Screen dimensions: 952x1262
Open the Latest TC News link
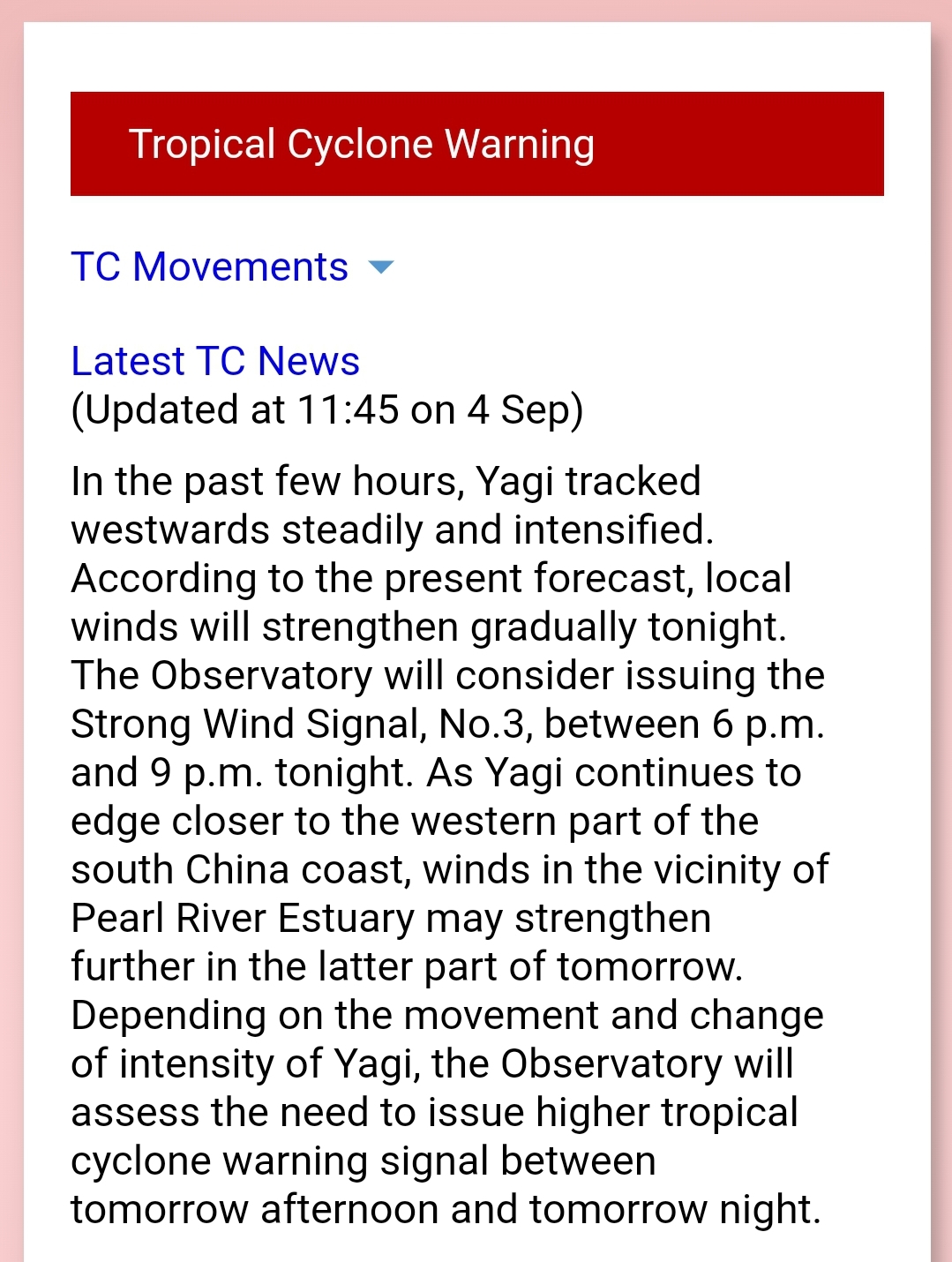point(215,361)
